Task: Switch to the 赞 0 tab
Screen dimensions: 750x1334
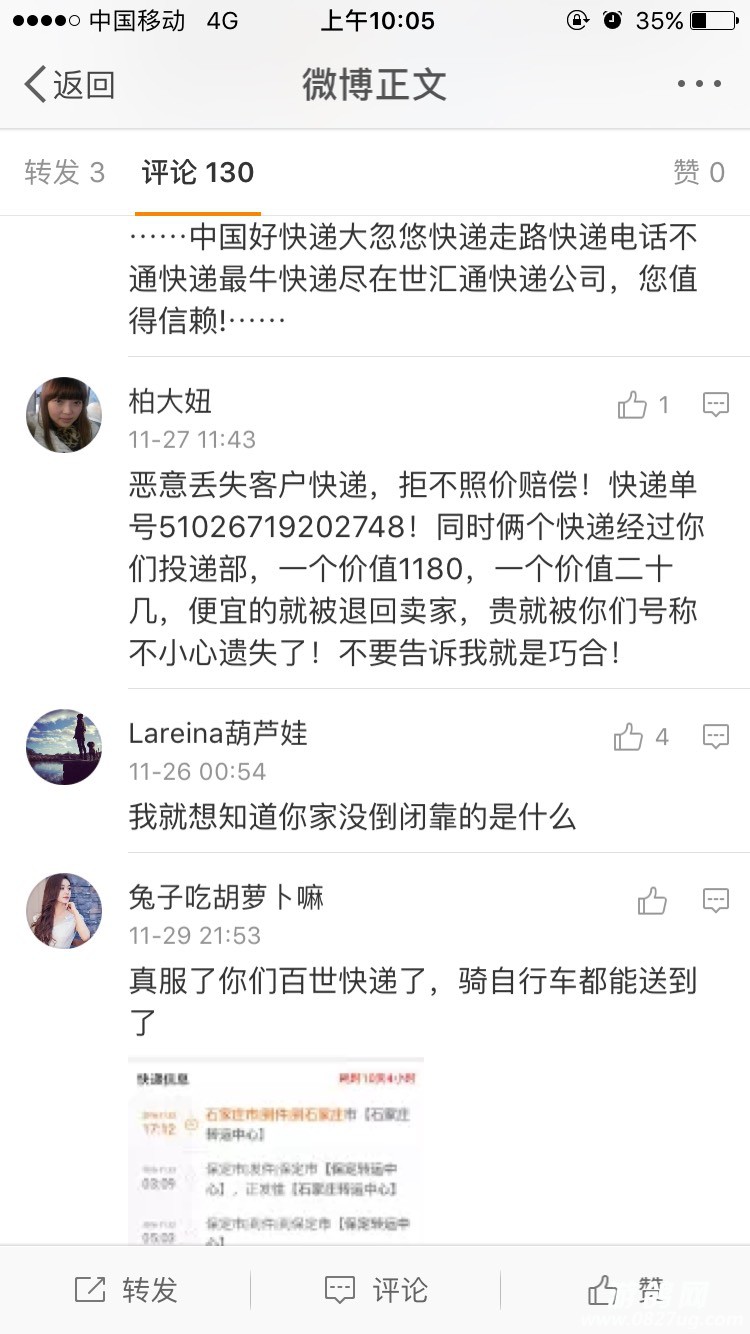Action: pos(698,173)
